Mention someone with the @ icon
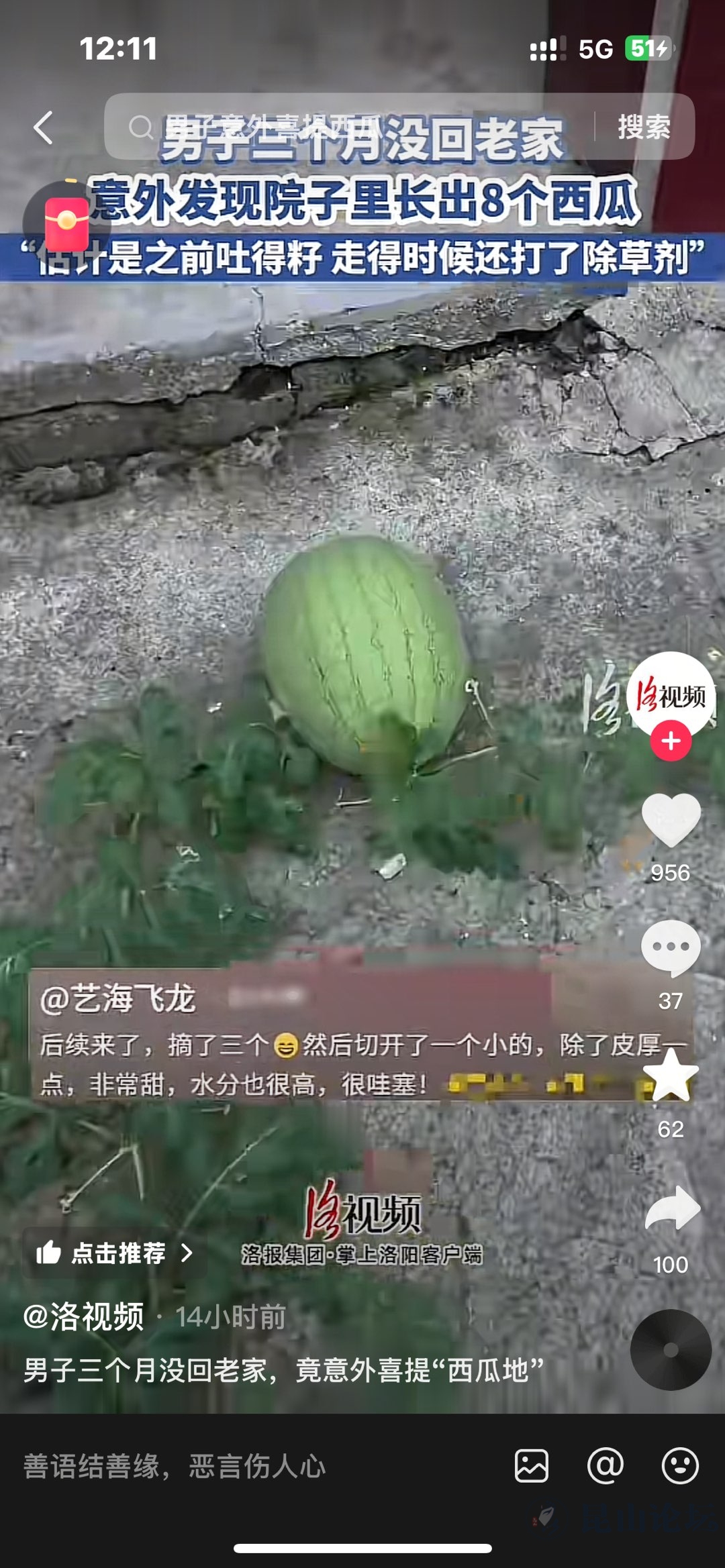Viewport: 725px width, 1568px height. (x=606, y=1465)
